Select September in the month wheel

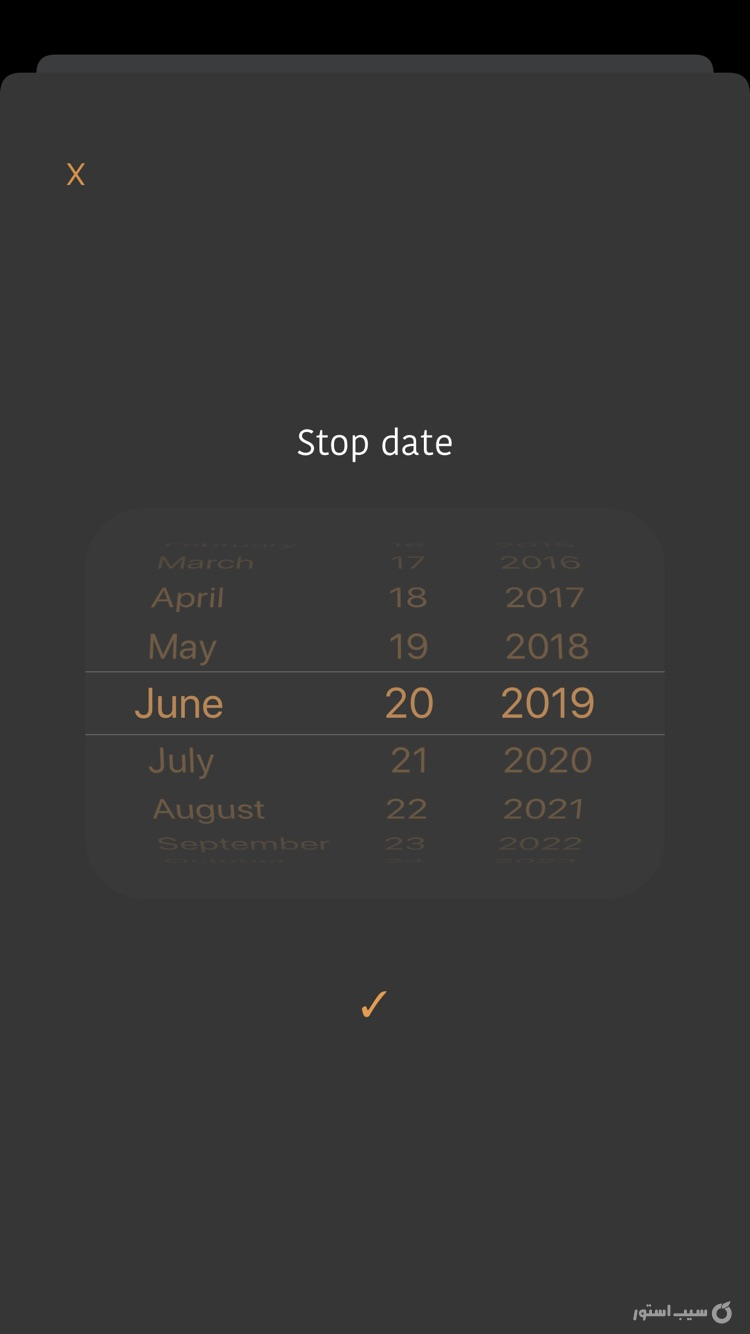[243, 842]
